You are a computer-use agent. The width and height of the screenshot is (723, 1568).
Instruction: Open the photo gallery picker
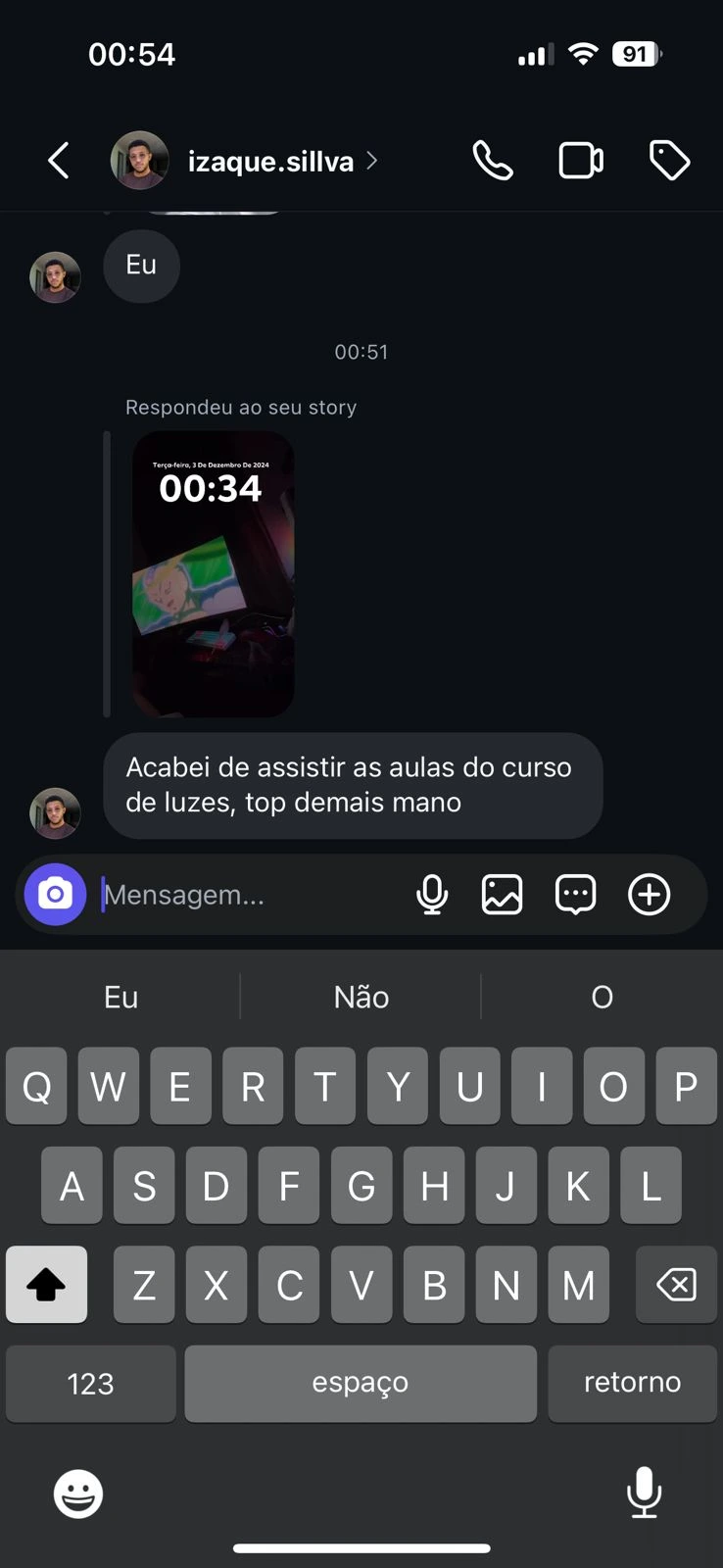point(502,895)
